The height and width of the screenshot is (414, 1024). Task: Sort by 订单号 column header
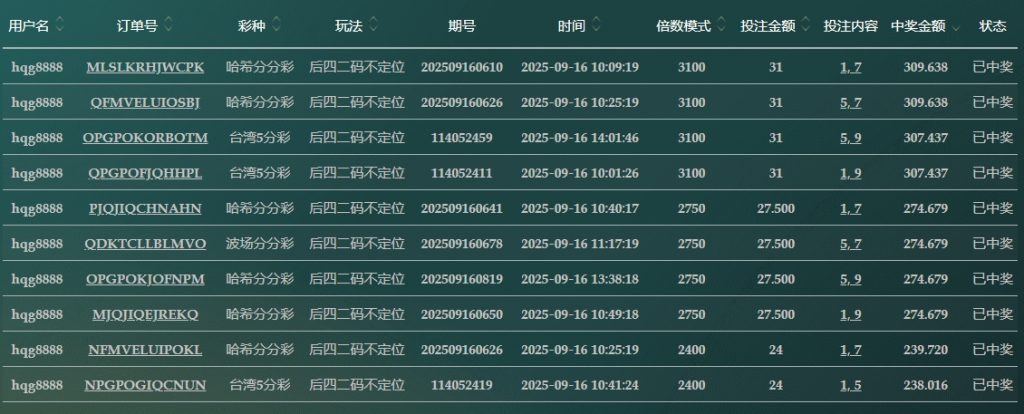point(168,25)
